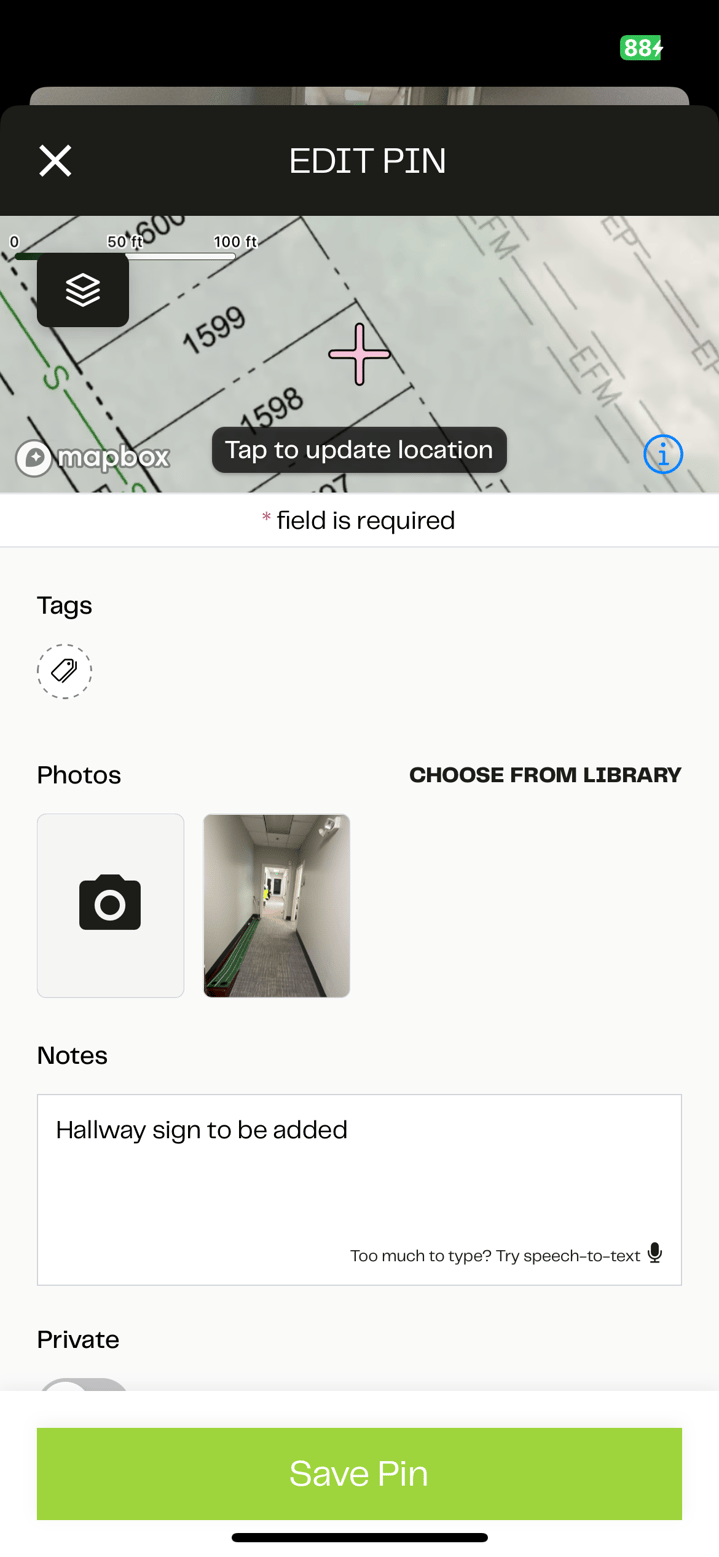This screenshot has height=1557, width=719.
Task: Take a new photo with the camera
Action: [x=110, y=905]
